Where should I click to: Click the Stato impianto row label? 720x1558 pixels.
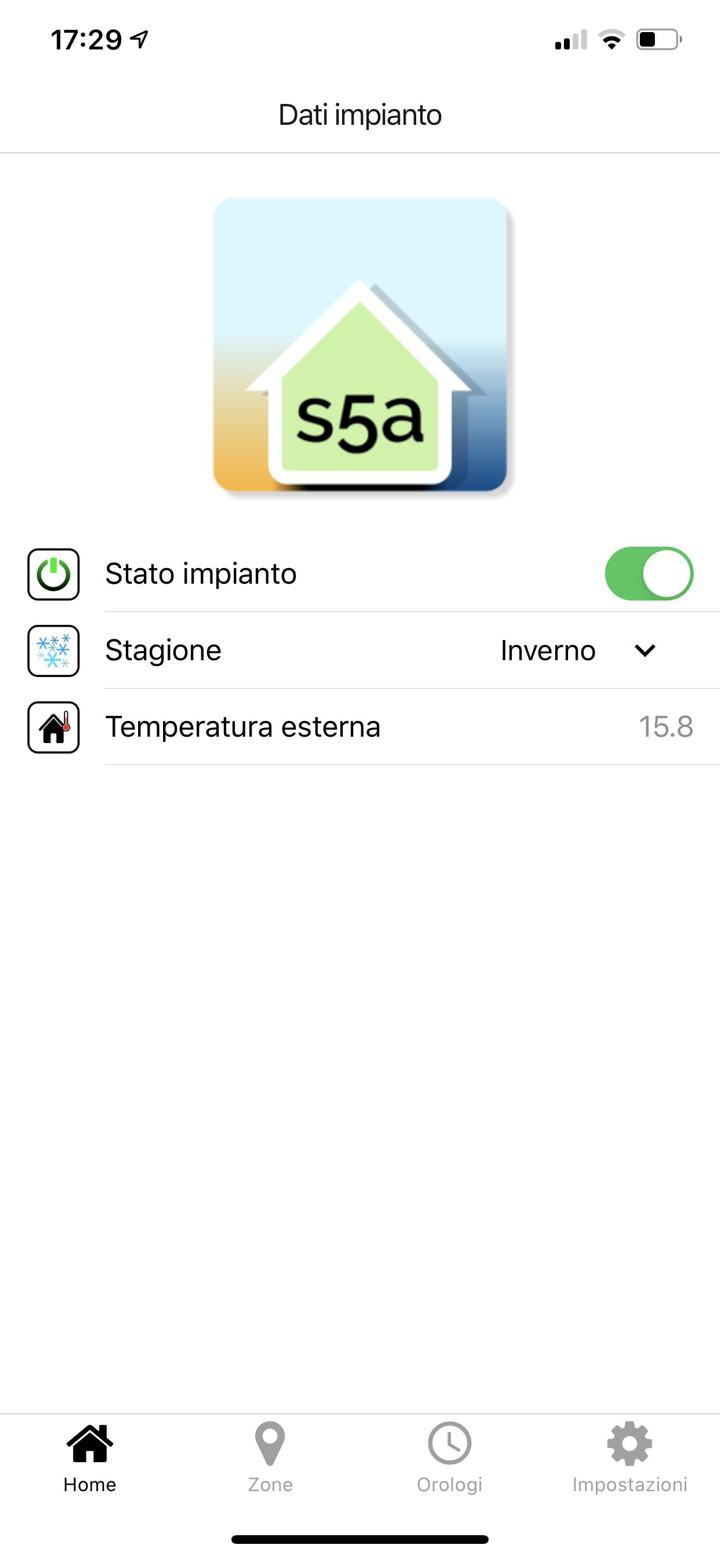[x=200, y=573]
